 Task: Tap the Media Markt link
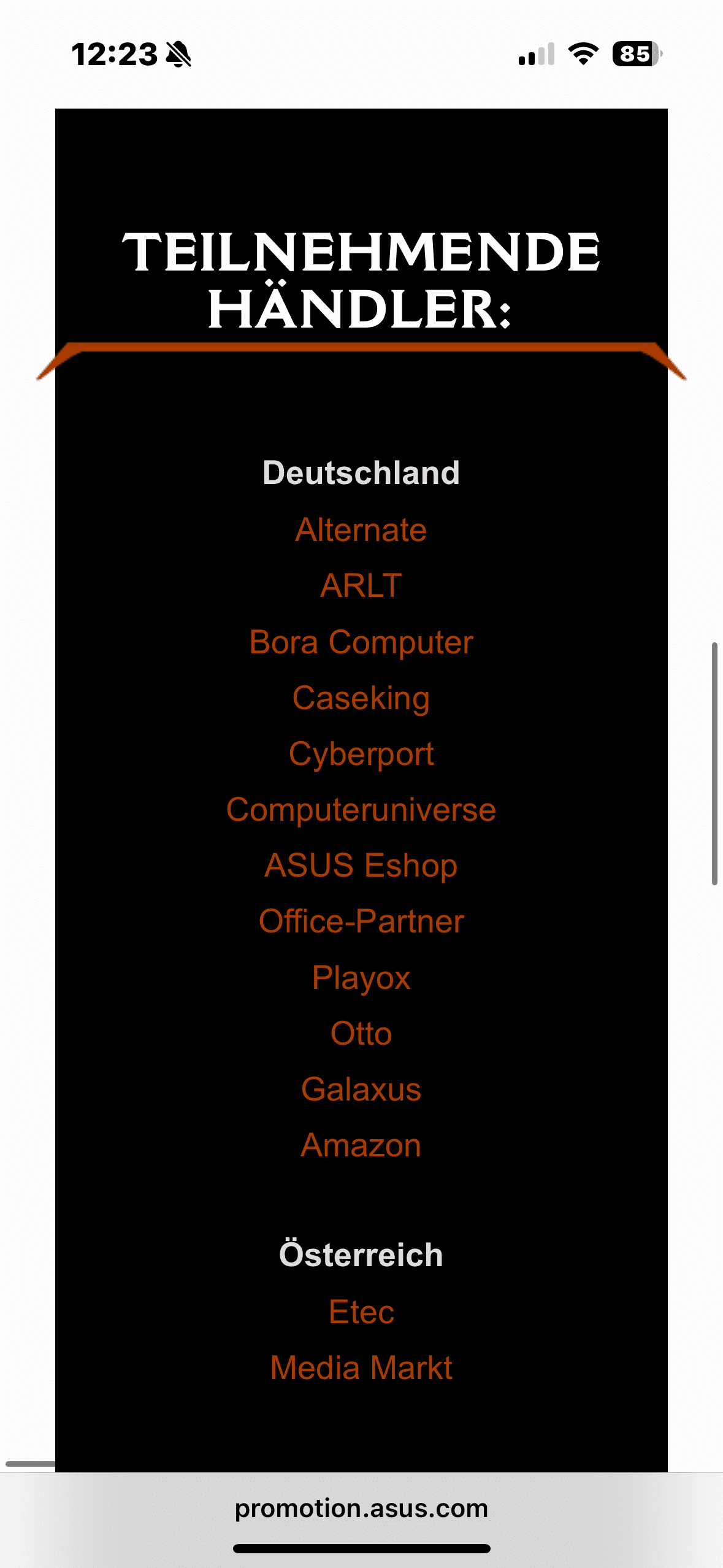click(x=361, y=1368)
